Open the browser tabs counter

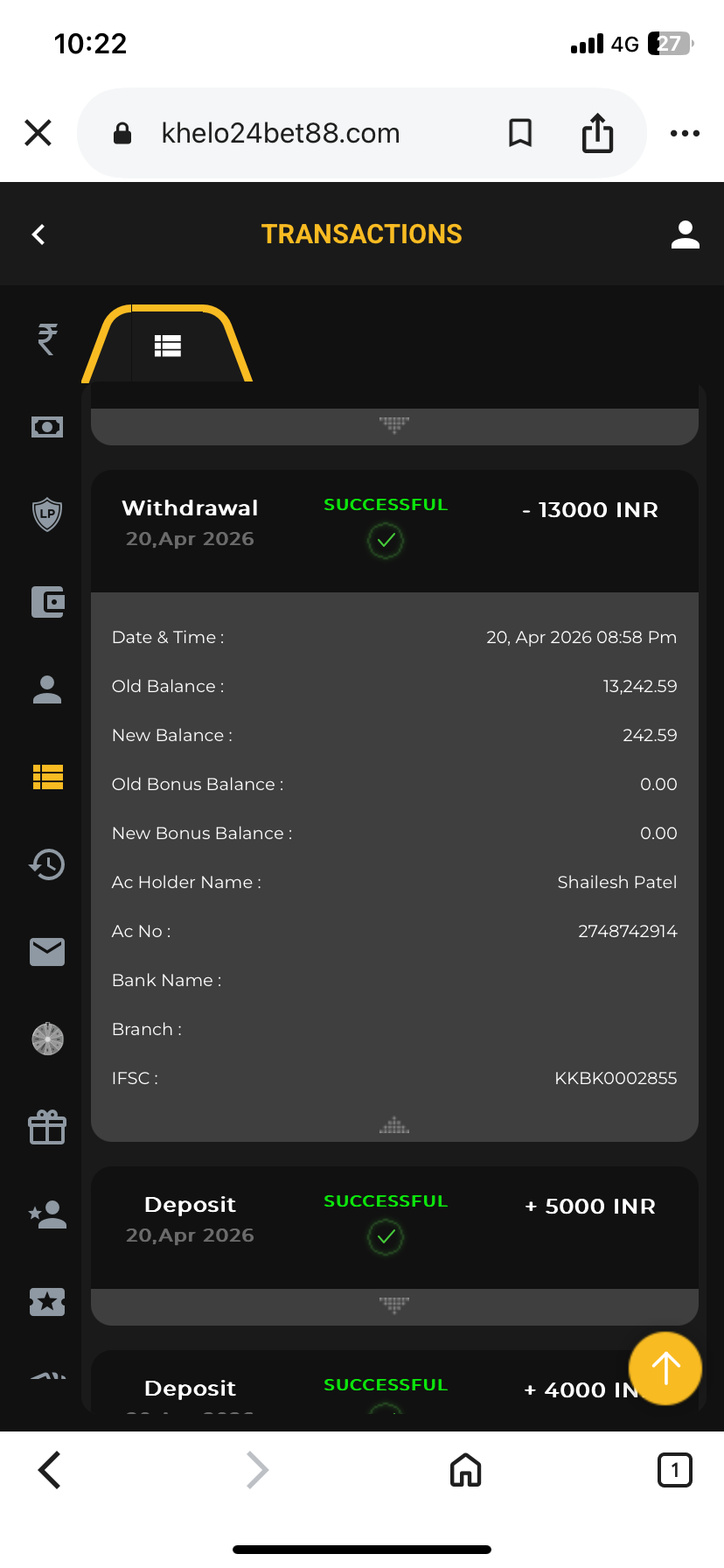(674, 1470)
